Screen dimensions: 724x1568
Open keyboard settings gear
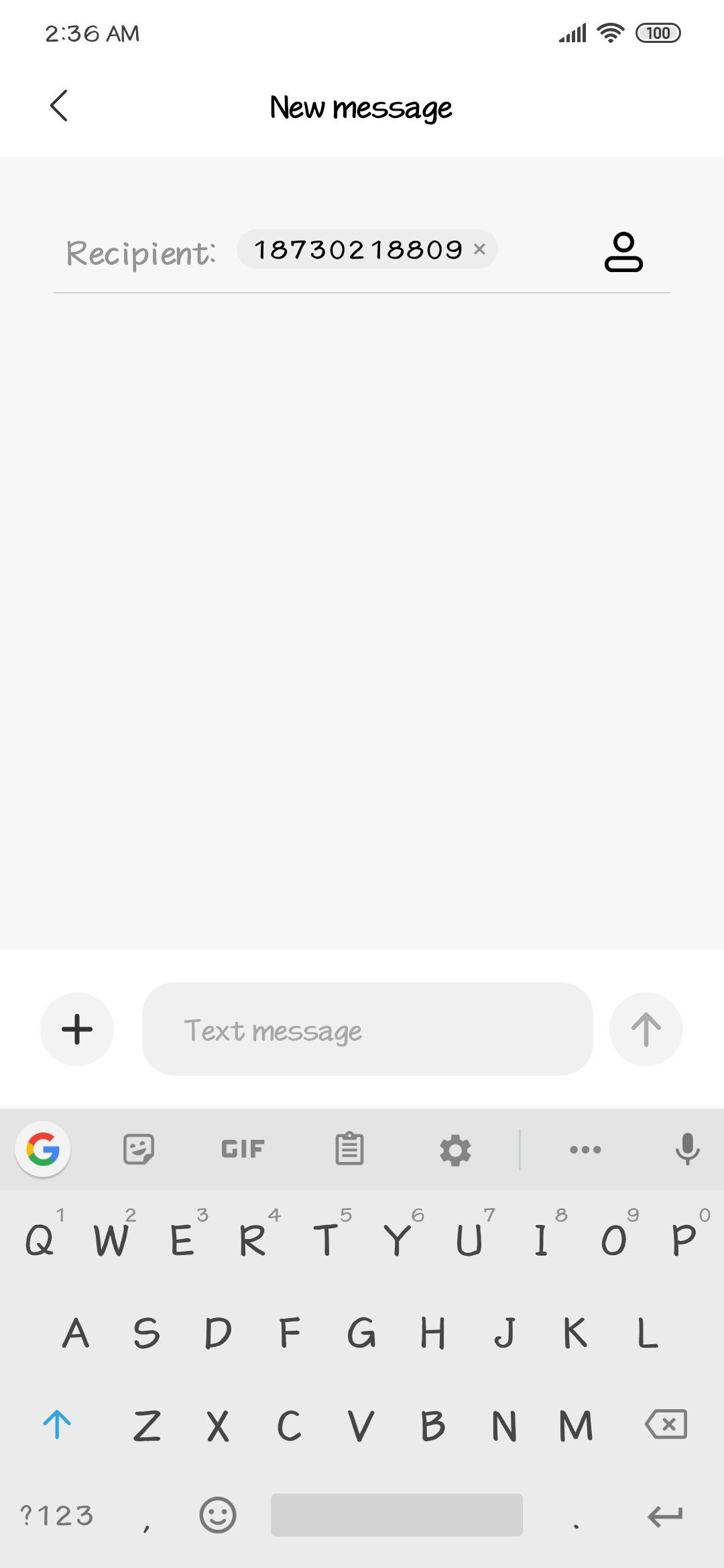455,1150
